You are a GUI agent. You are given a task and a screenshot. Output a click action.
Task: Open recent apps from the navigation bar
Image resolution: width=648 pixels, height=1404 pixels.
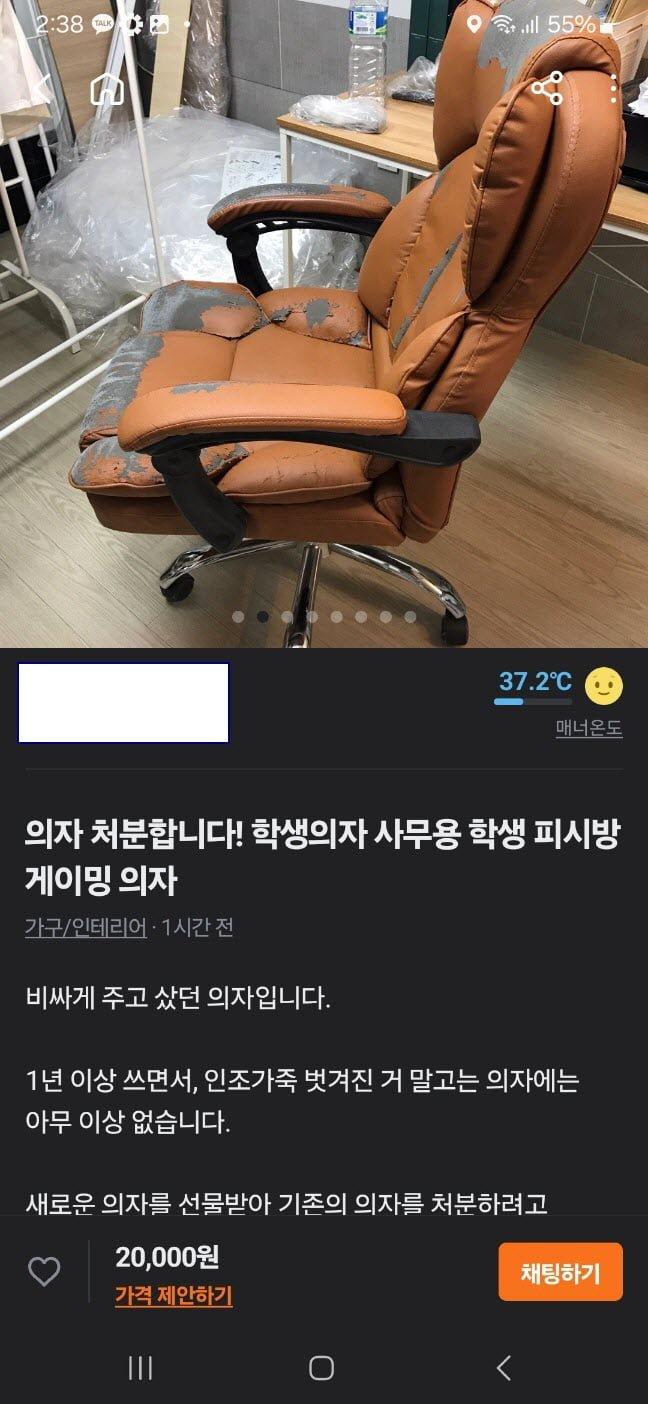[140, 1368]
